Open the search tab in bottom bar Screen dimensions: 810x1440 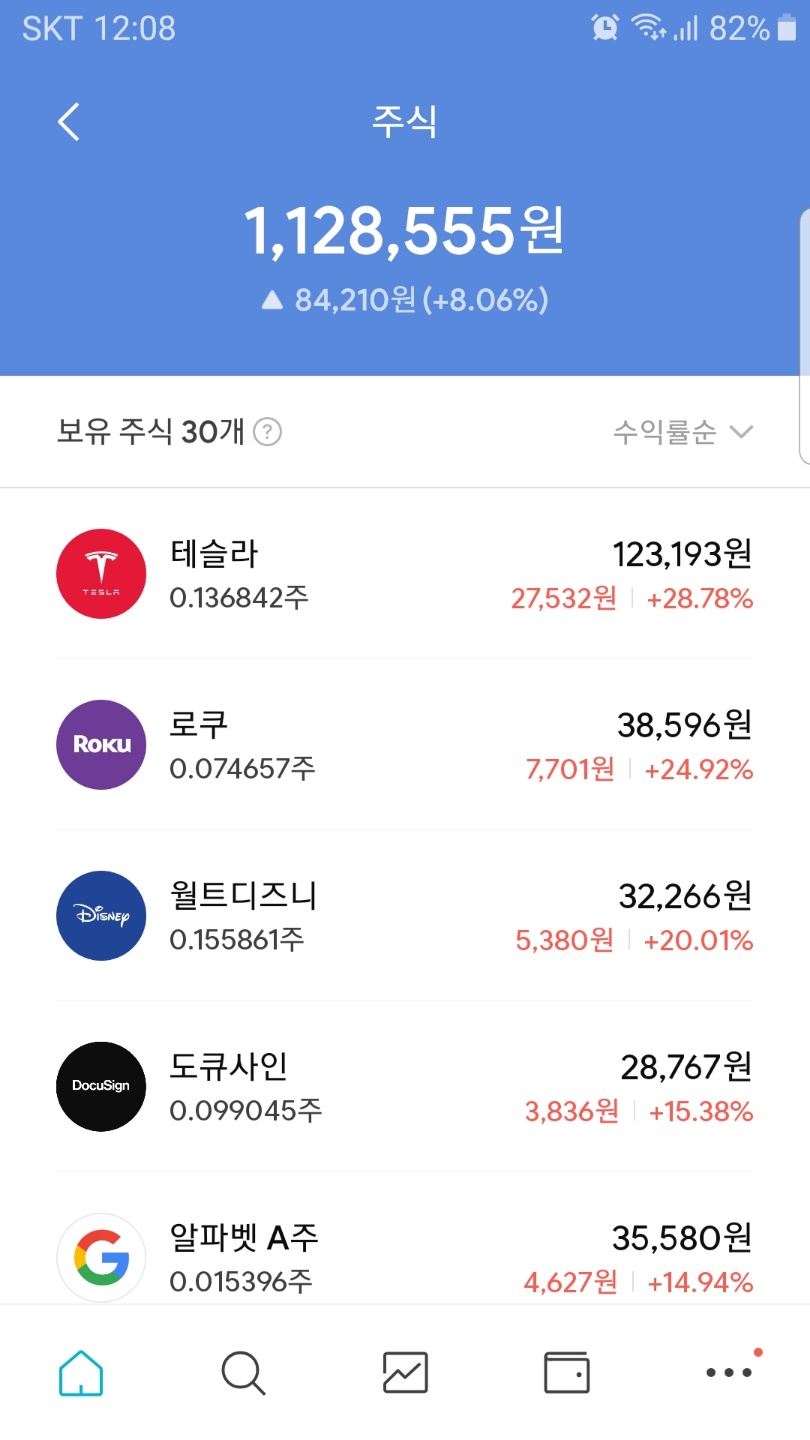(243, 1372)
